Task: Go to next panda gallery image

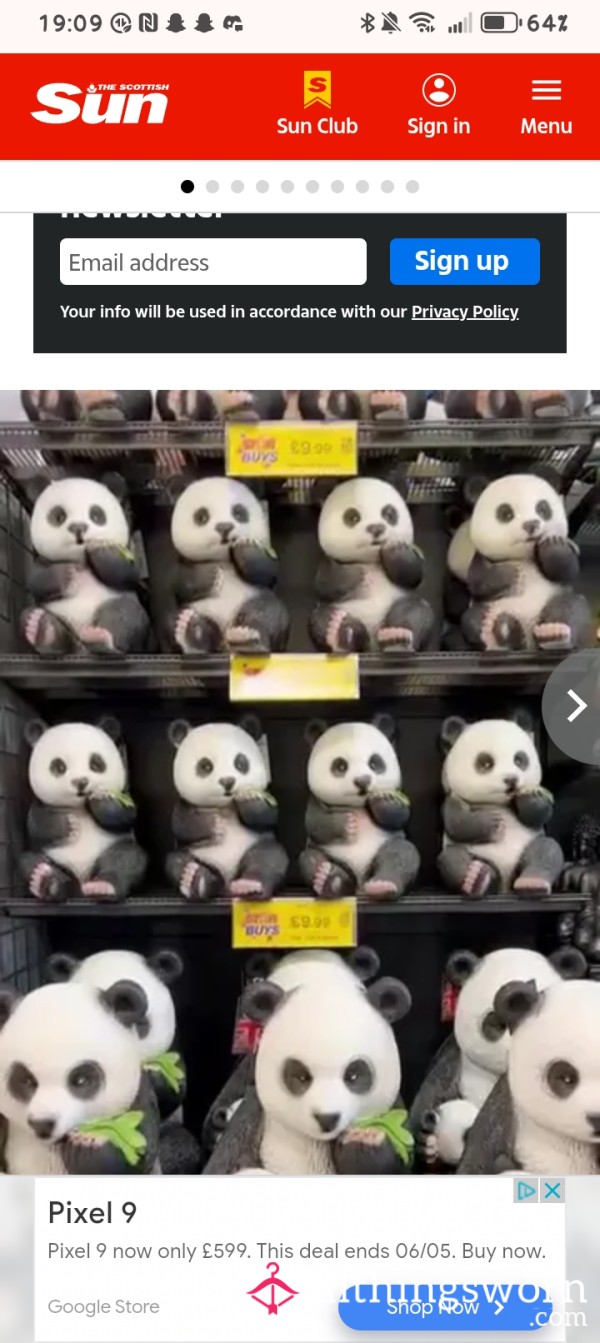Action: click(575, 706)
